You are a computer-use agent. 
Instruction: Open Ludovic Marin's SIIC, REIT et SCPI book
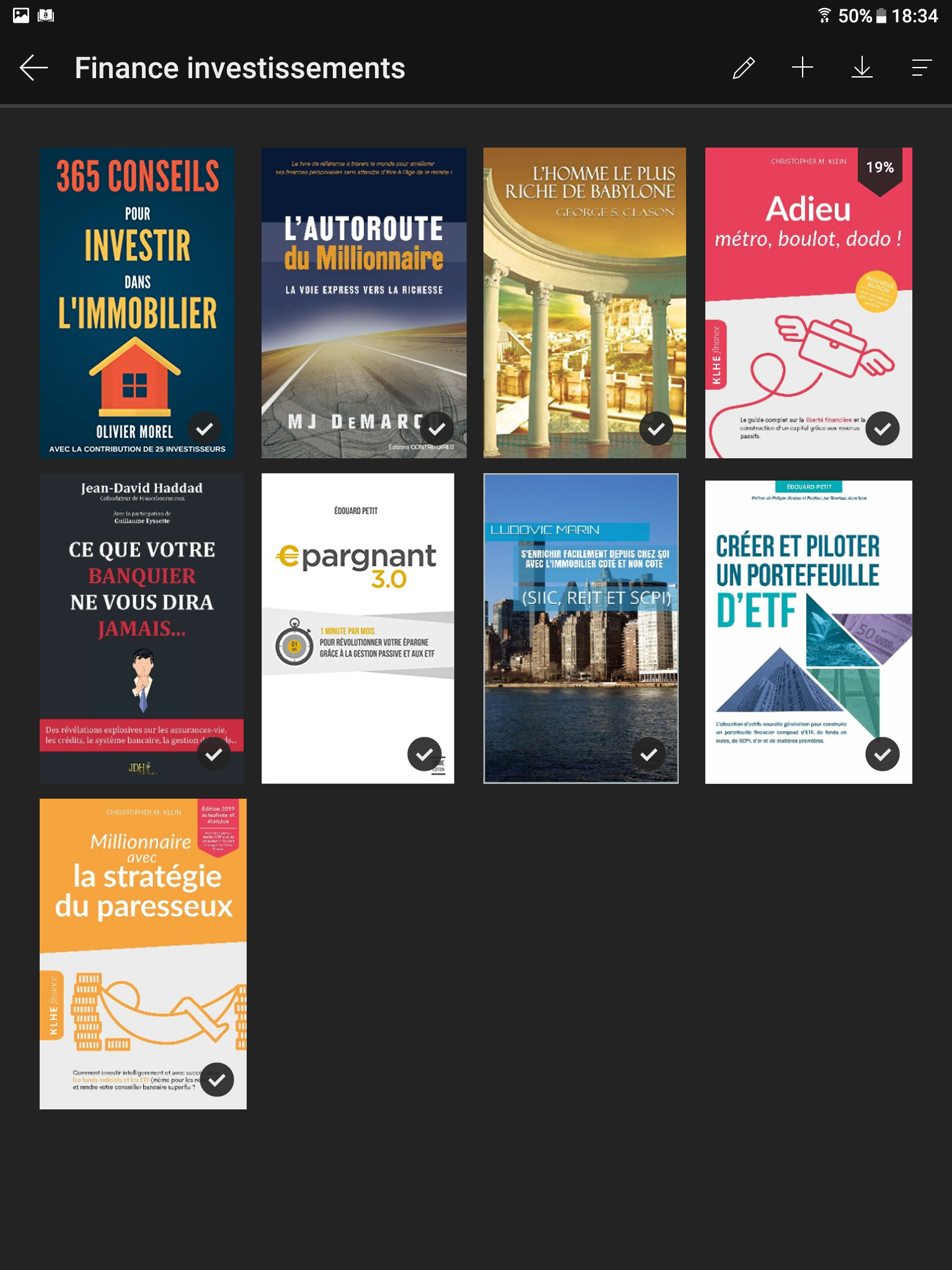click(581, 628)
